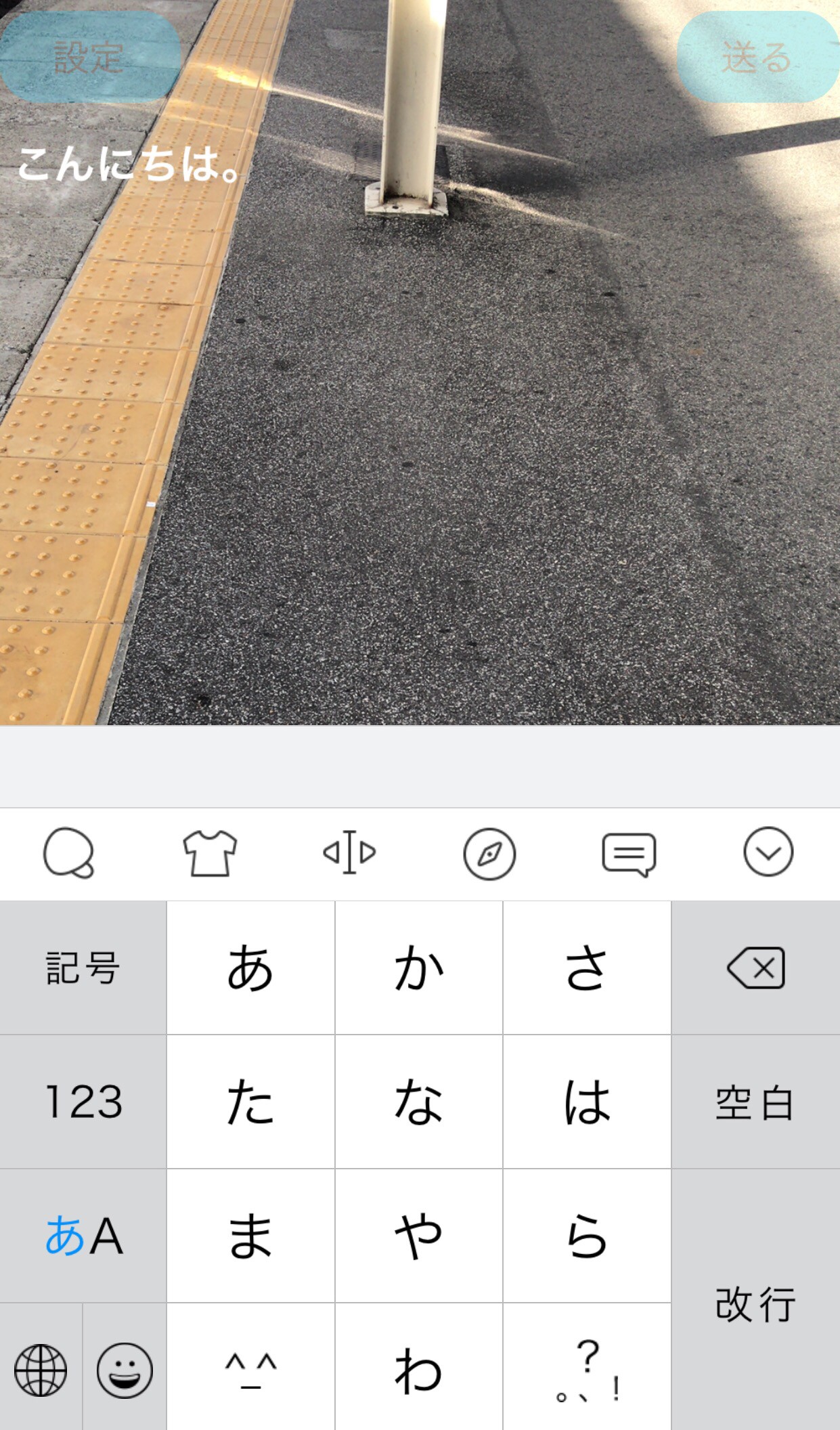The width and height of the screenshot is (840, 1430).
Task: Tap the 送る send button
Action: pos(757,57)
